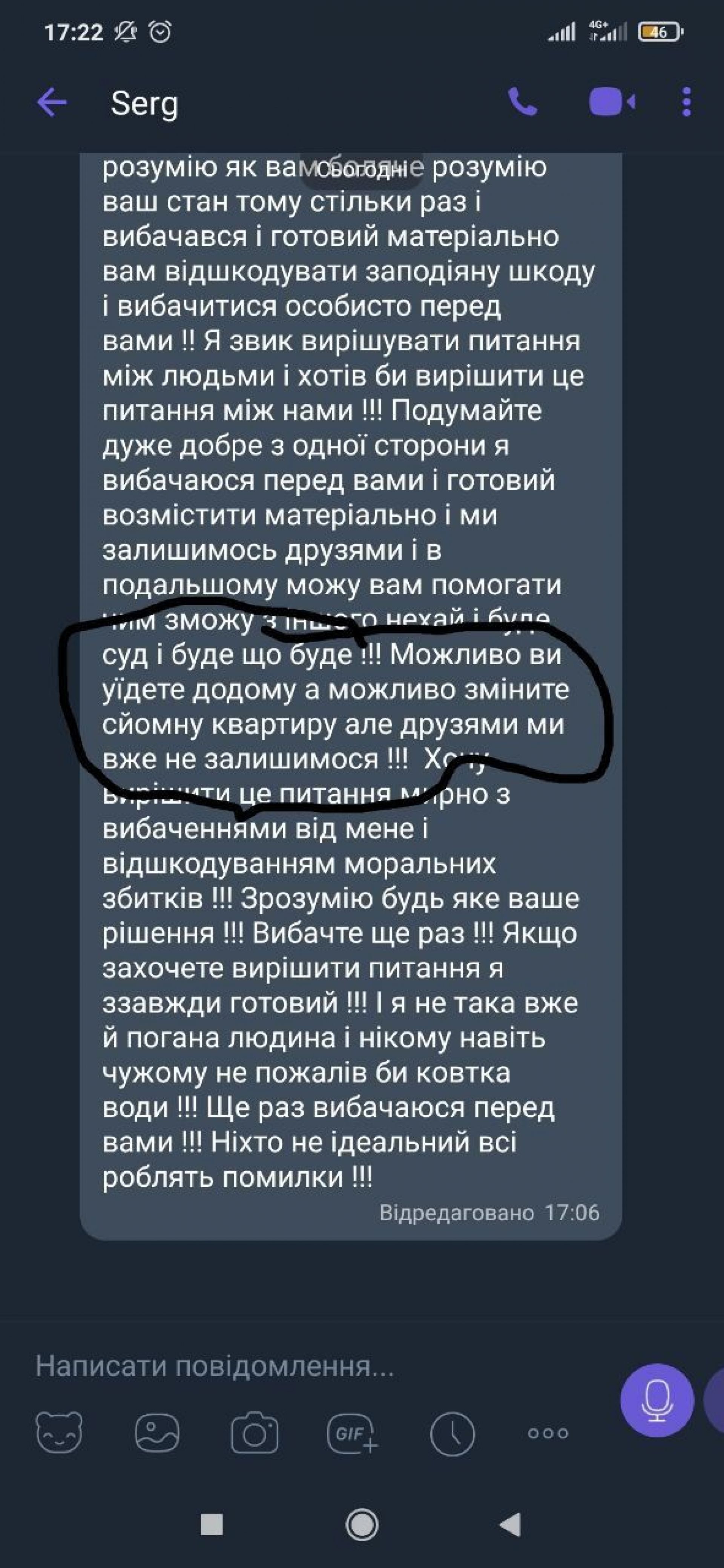Go back from the Serg chat

(x=51, y=102)
